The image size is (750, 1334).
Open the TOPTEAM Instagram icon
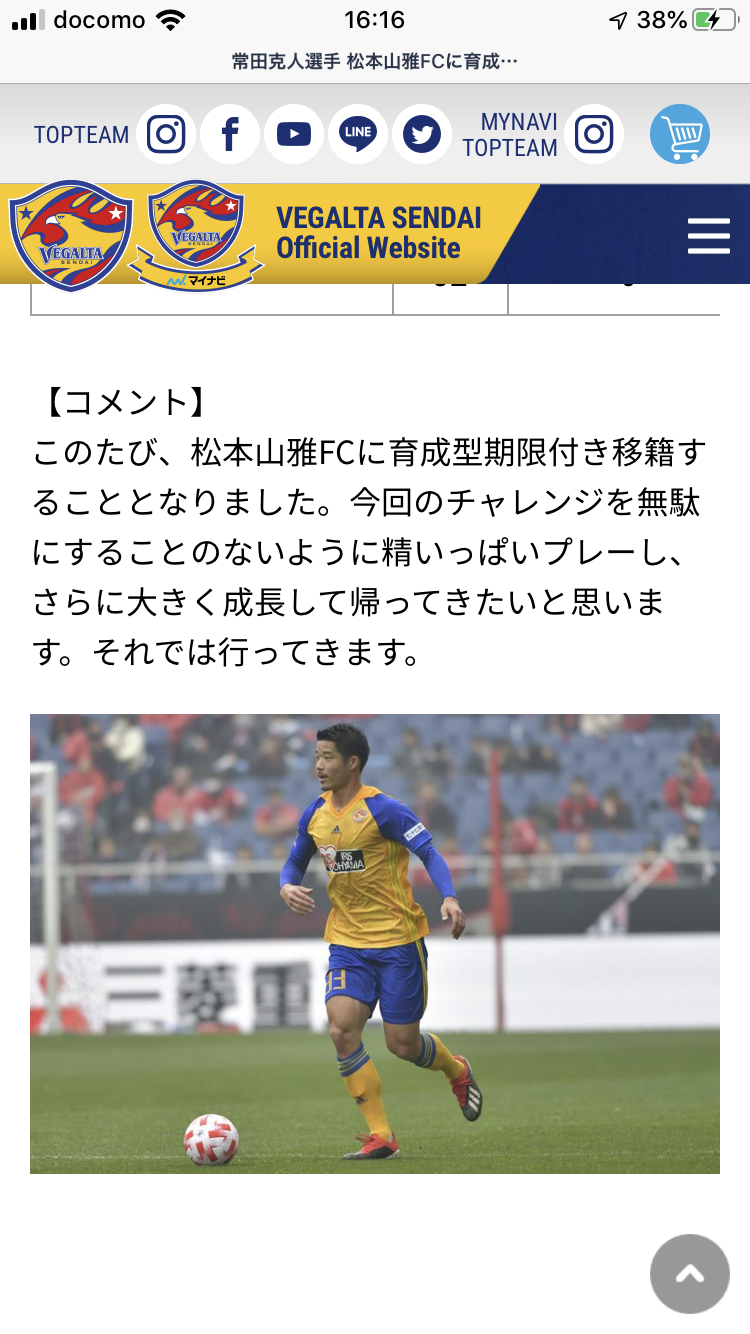coord(166,134)
